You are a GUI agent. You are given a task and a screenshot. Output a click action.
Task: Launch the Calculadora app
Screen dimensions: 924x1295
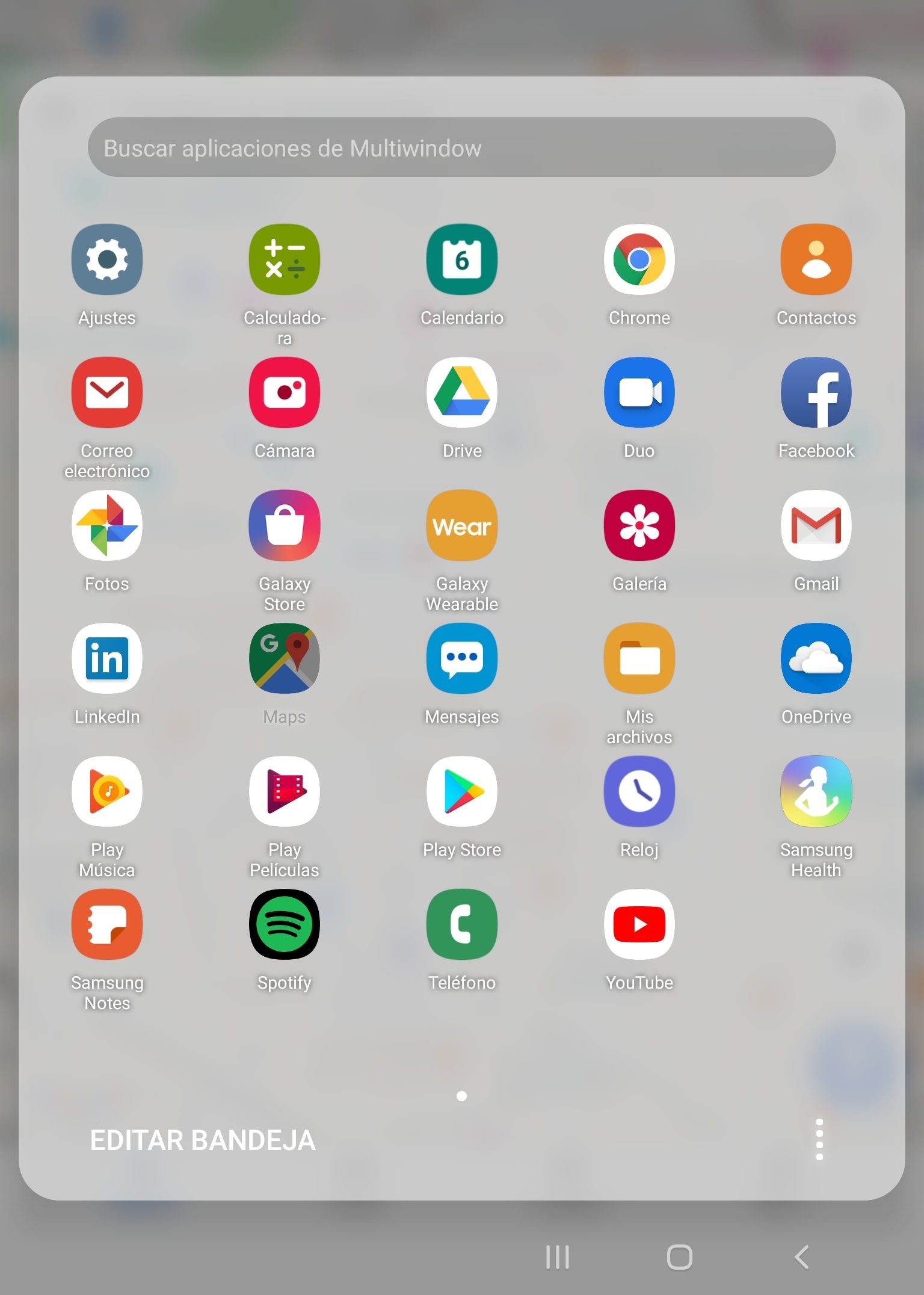coord(285,260)
